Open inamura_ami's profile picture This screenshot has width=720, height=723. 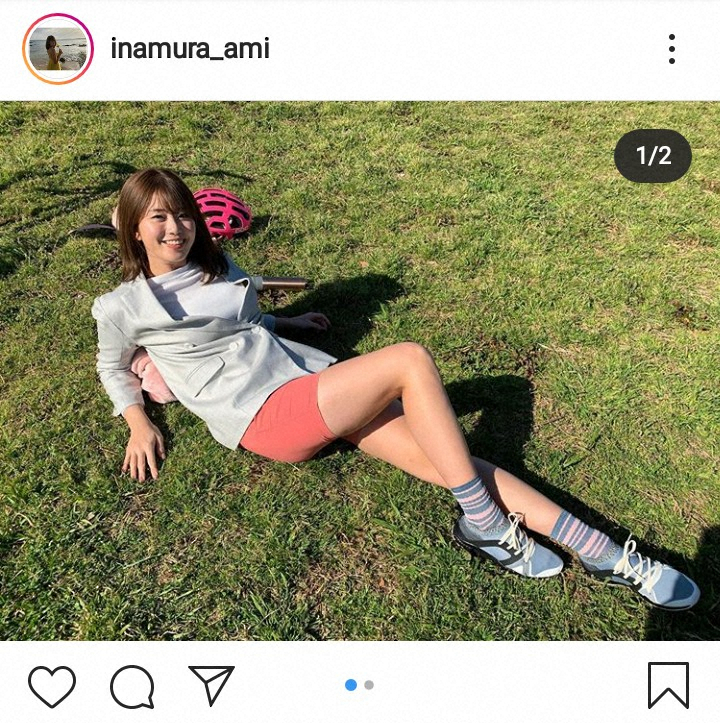[57, 49]
